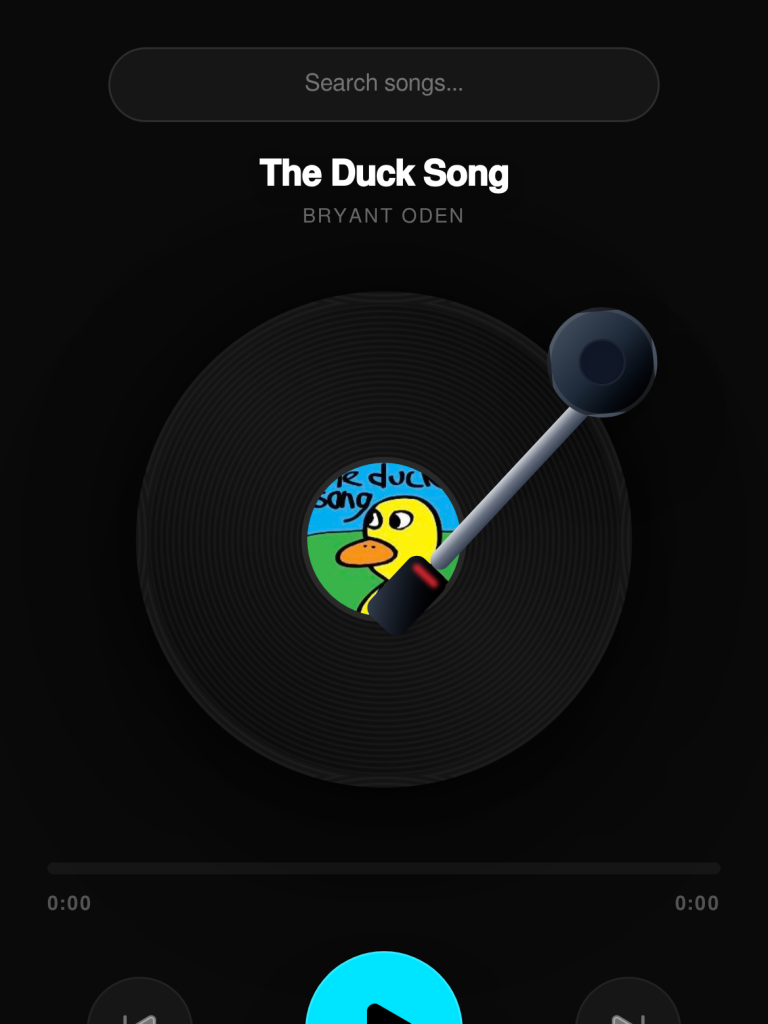Screen dimensions: 768x1024
Task: Tap the Search songs field
Action: pos(383,84)
